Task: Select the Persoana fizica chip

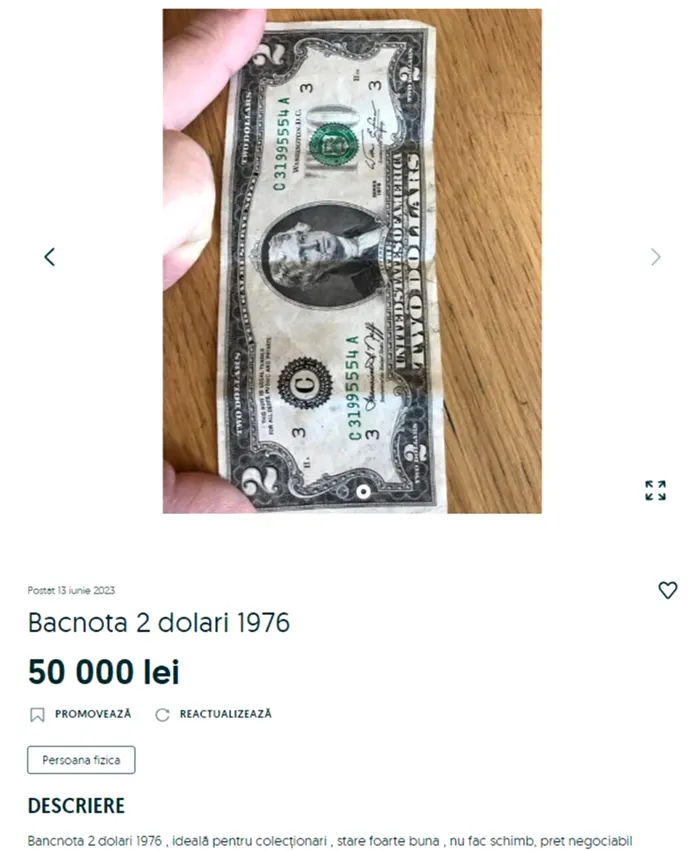Action: (81, 760)
